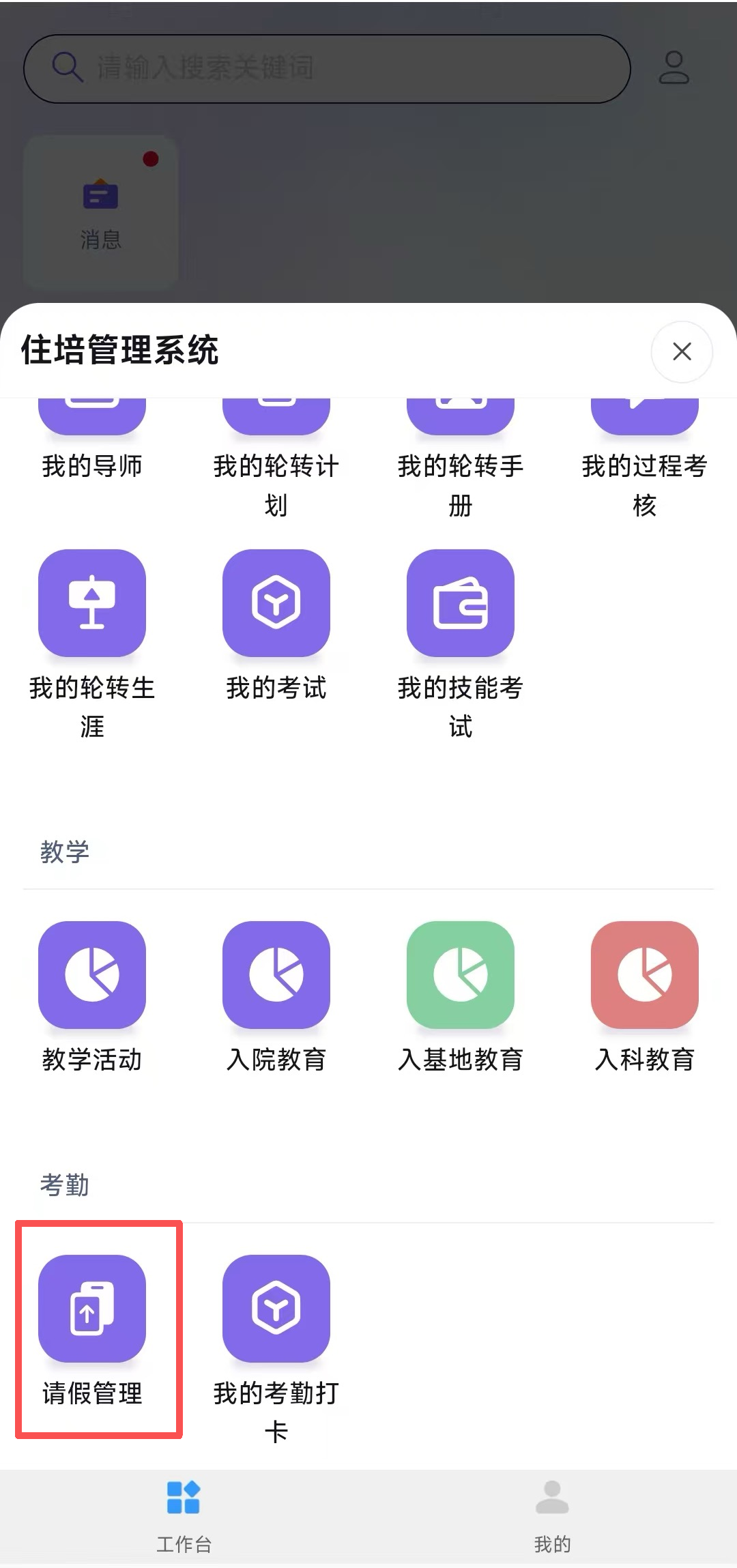Open 入科教育 module

pos(645,975)
